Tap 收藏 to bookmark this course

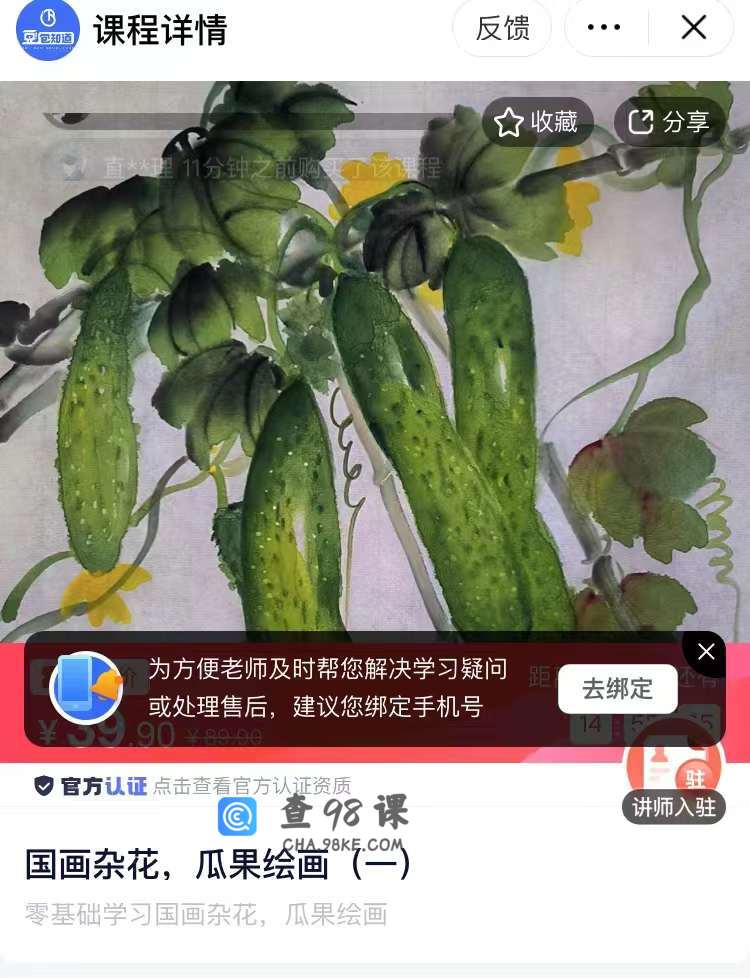[538, 122]
